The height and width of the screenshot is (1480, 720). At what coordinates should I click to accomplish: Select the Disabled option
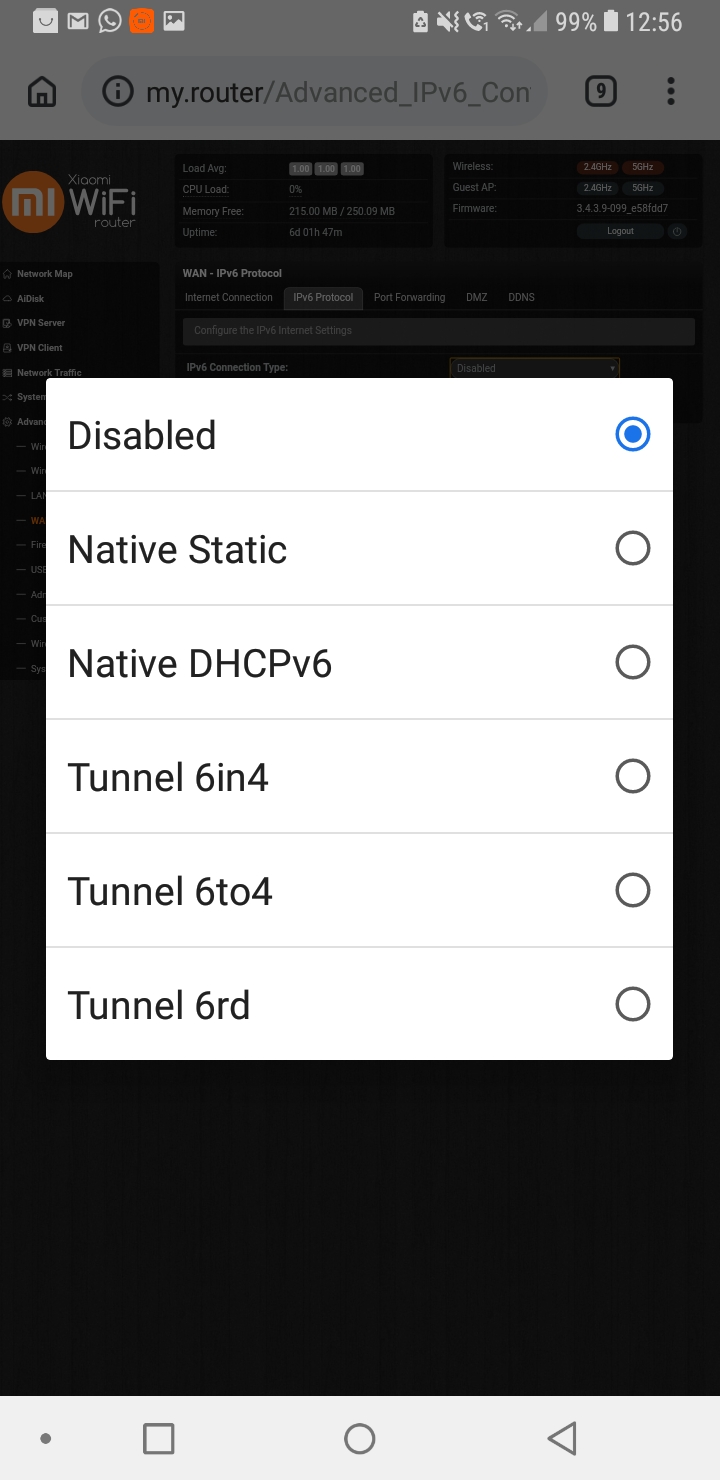point(359,435)
